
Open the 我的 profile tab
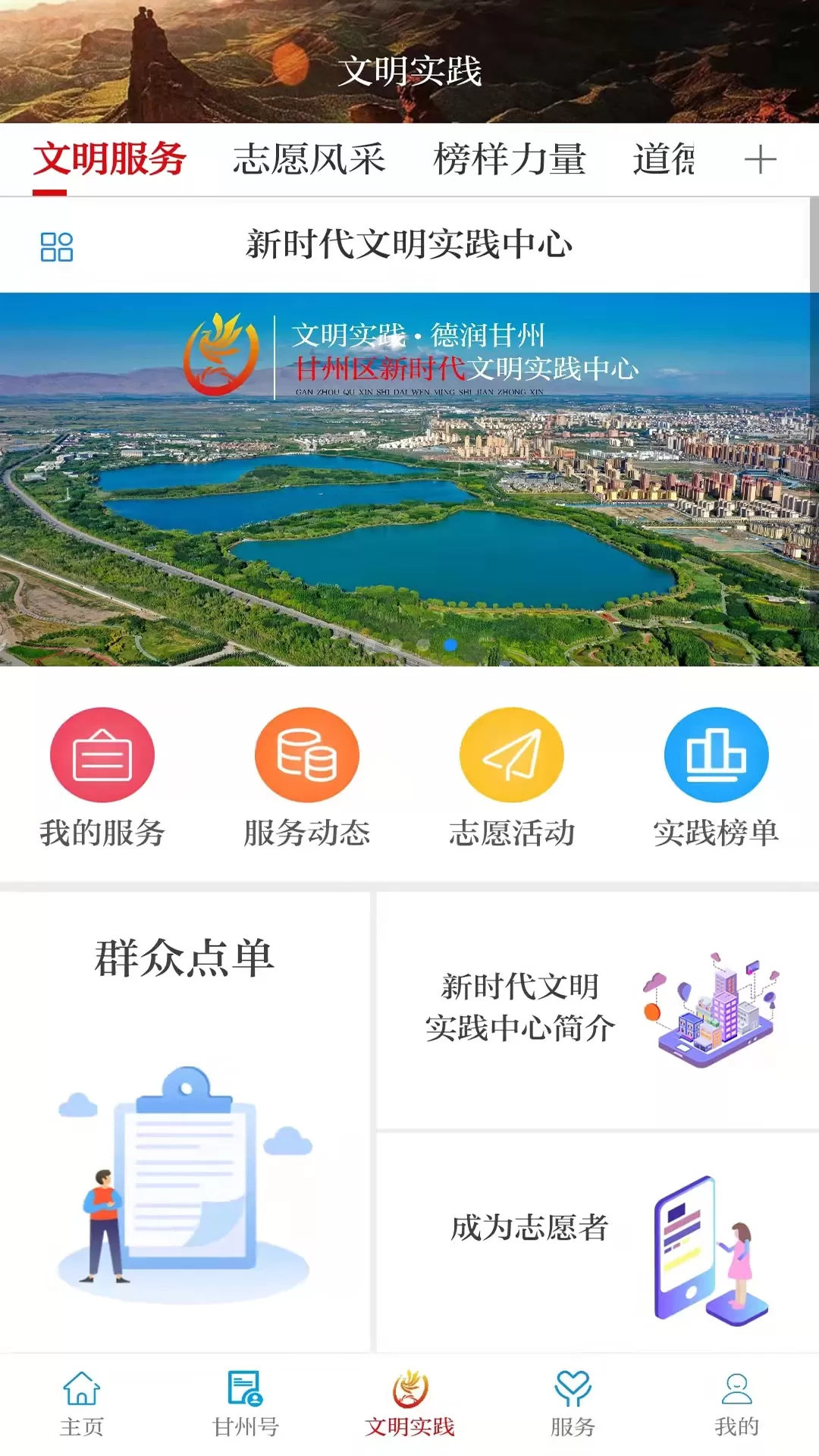click(x=737, y=1404)
